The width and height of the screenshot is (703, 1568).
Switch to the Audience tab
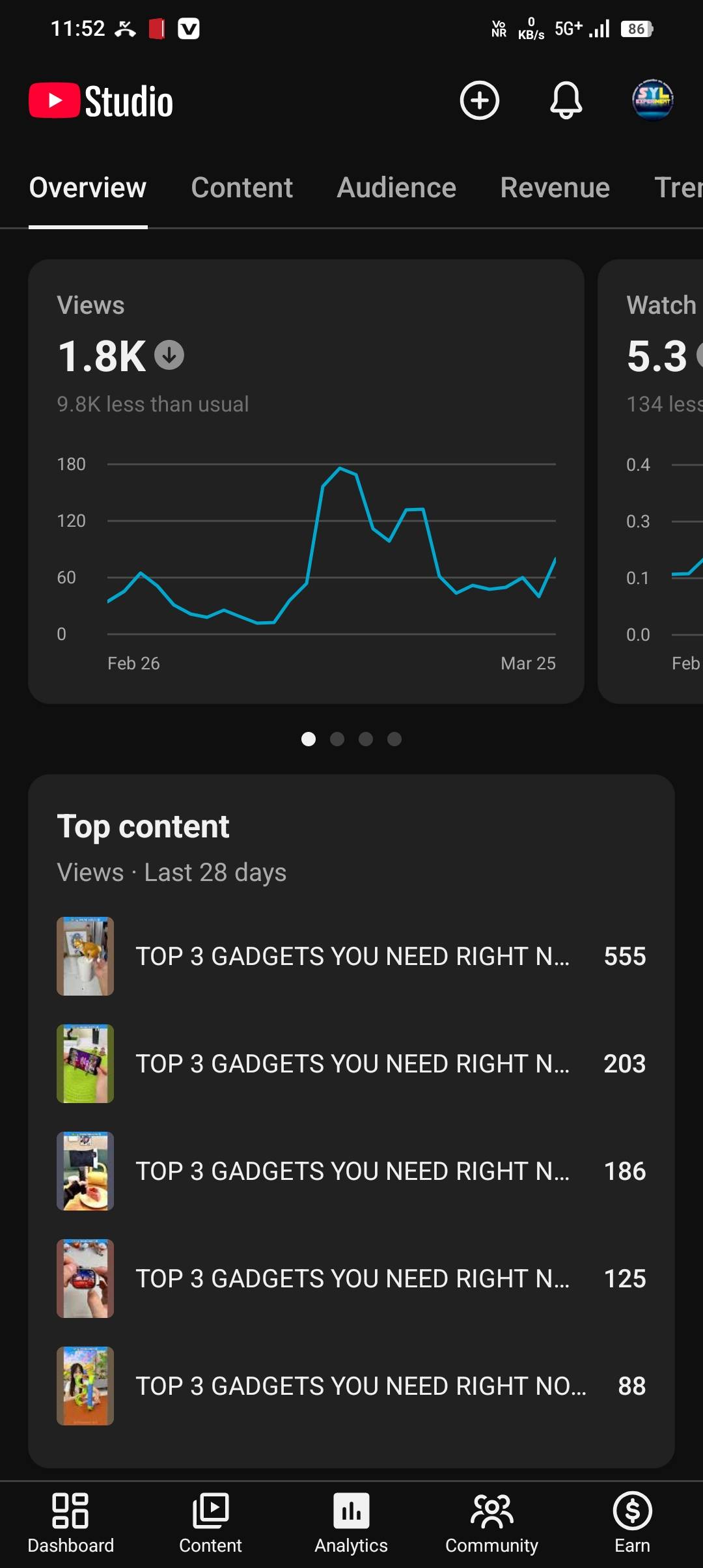click(396, 188)
